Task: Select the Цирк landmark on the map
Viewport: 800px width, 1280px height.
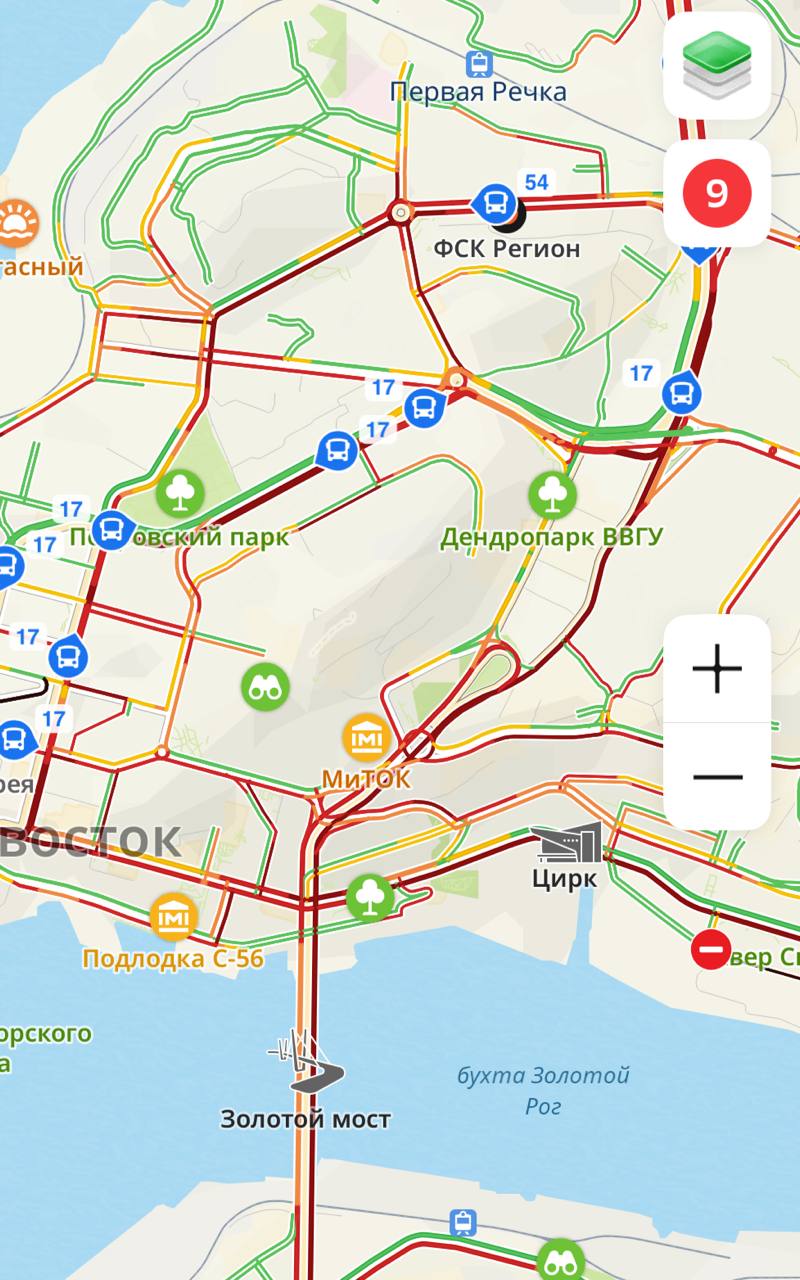Action: (567, 844)
